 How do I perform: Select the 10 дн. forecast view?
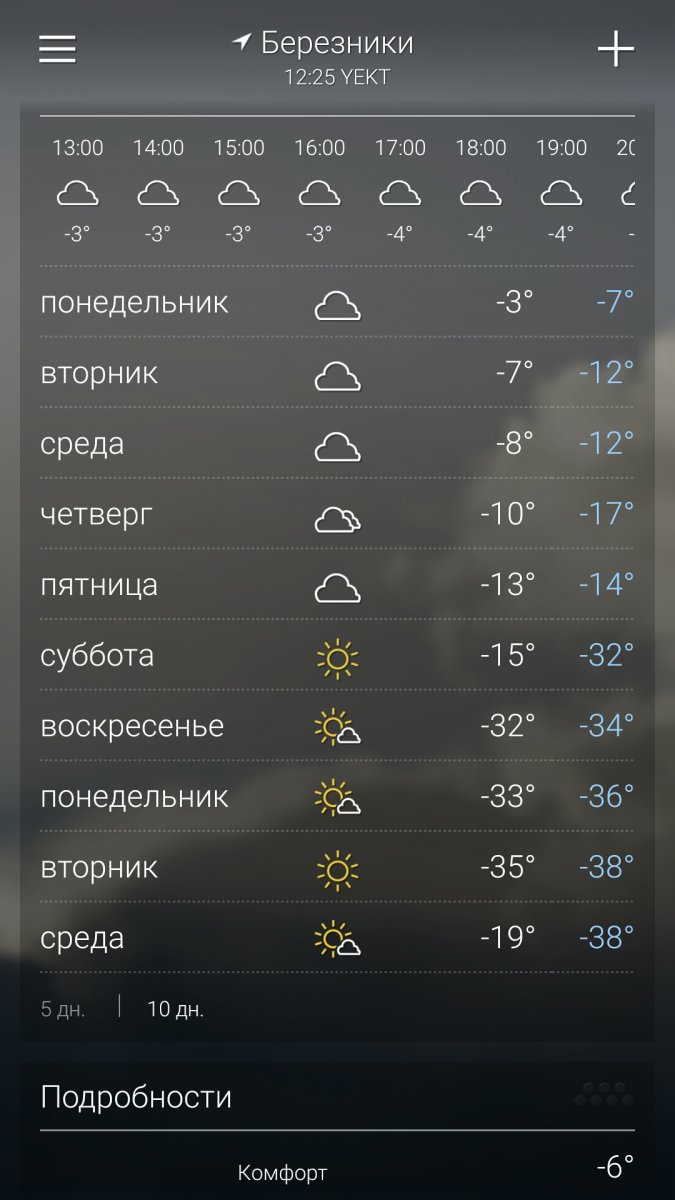176,1009
